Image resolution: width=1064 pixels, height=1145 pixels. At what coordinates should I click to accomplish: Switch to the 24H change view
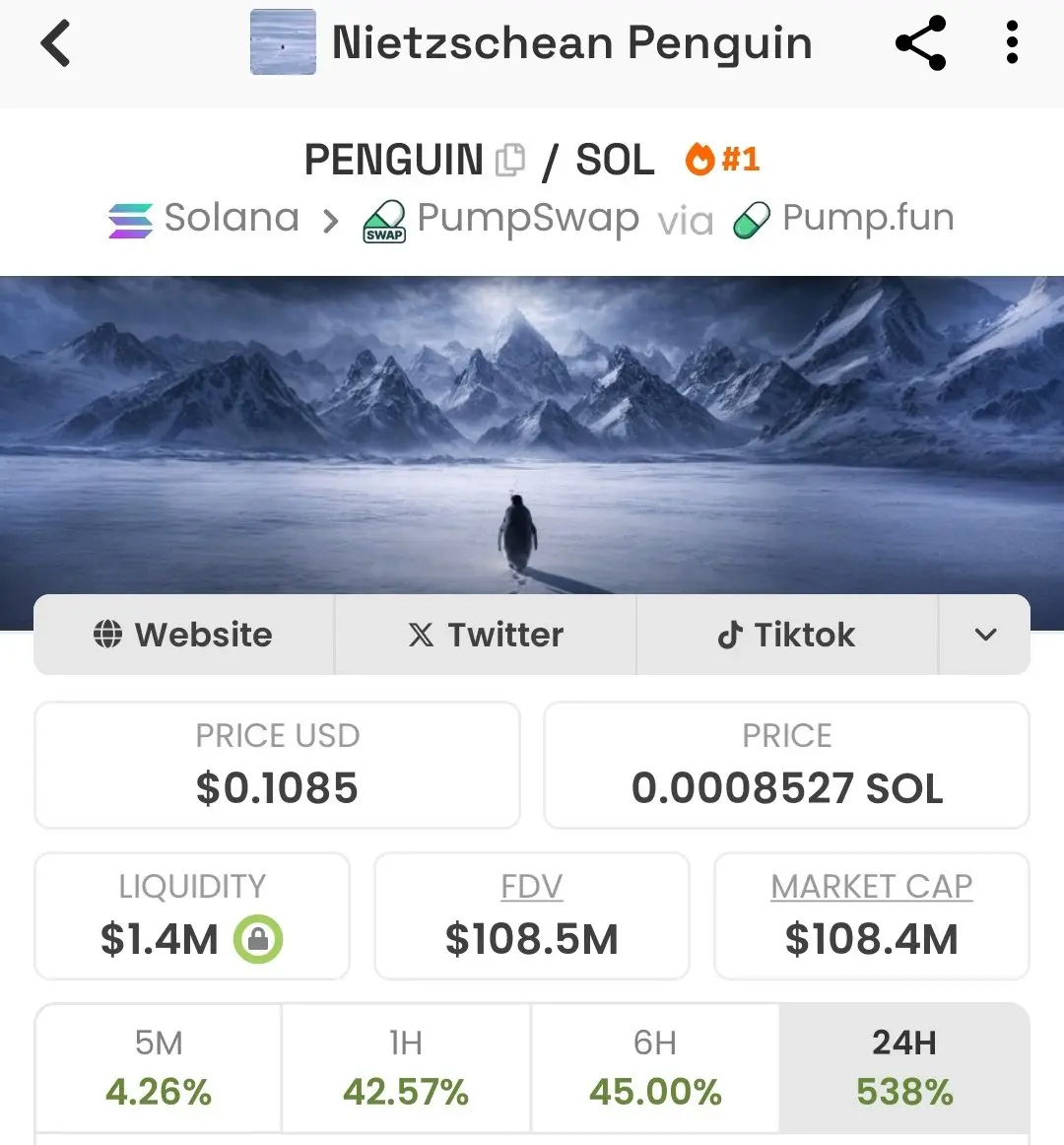click(x=904, y=1067)
